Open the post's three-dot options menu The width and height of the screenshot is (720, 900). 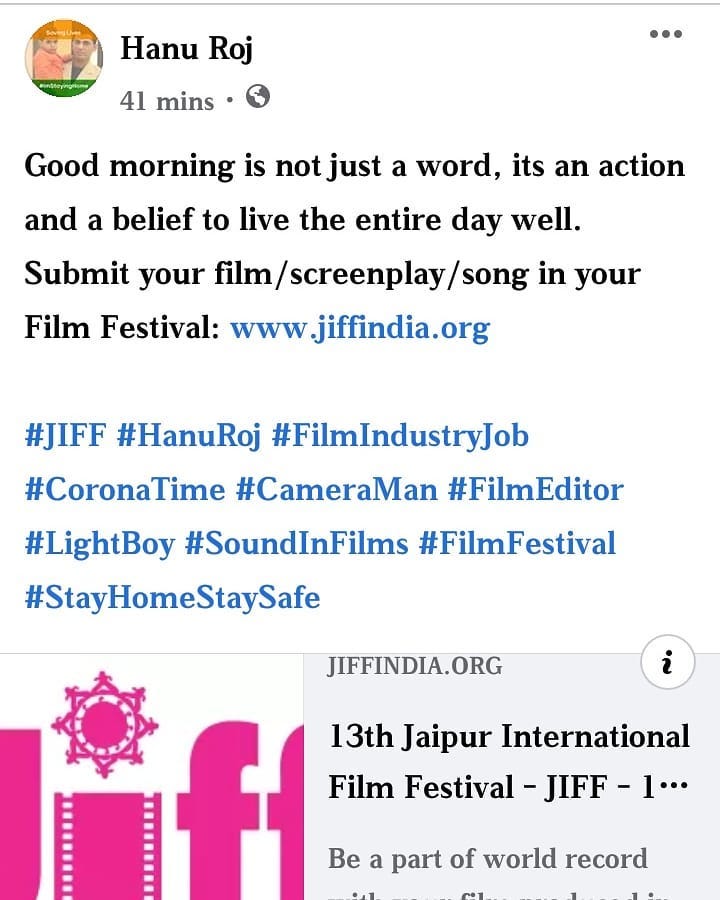(x=665, y=34)
